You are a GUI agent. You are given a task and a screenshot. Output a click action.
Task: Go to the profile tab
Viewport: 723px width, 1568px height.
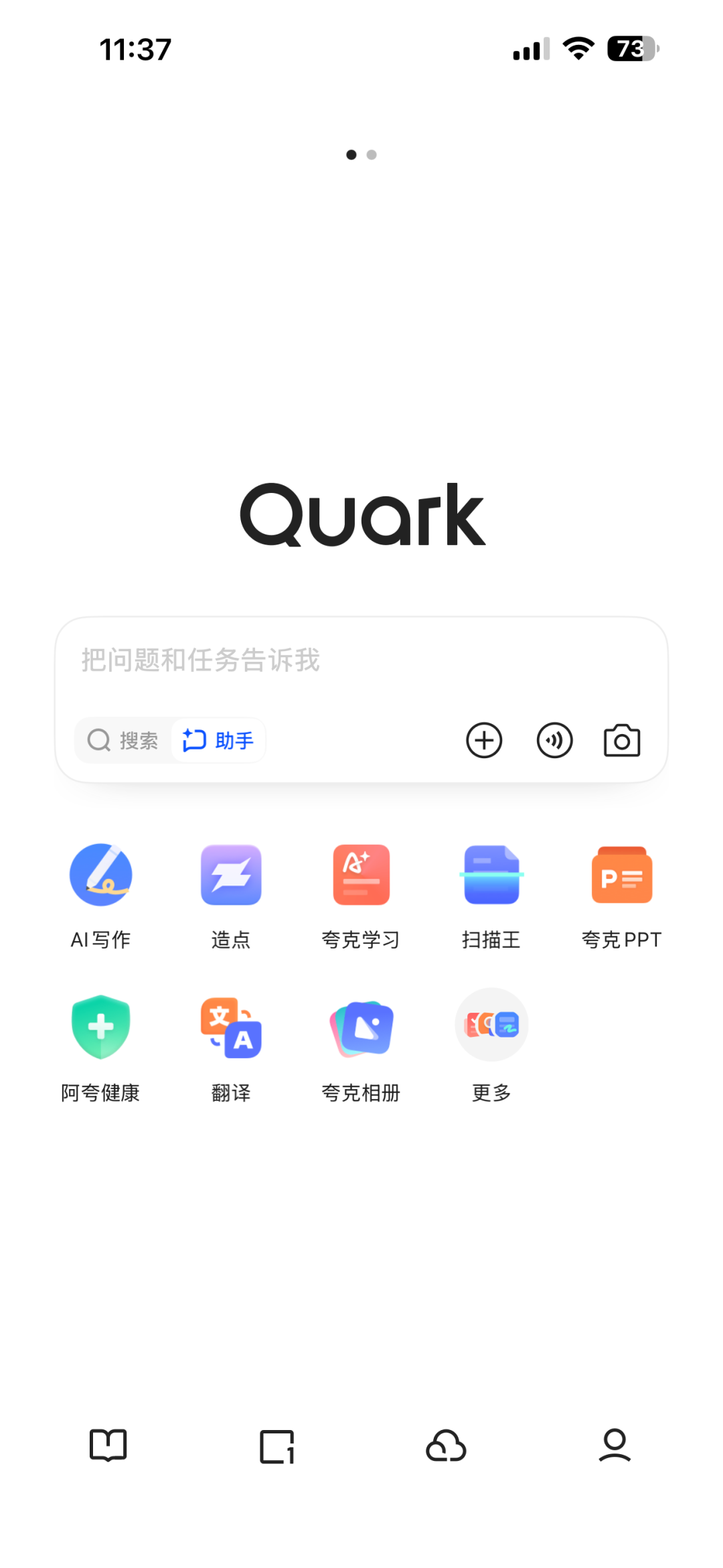click(x=615, y=1445)
